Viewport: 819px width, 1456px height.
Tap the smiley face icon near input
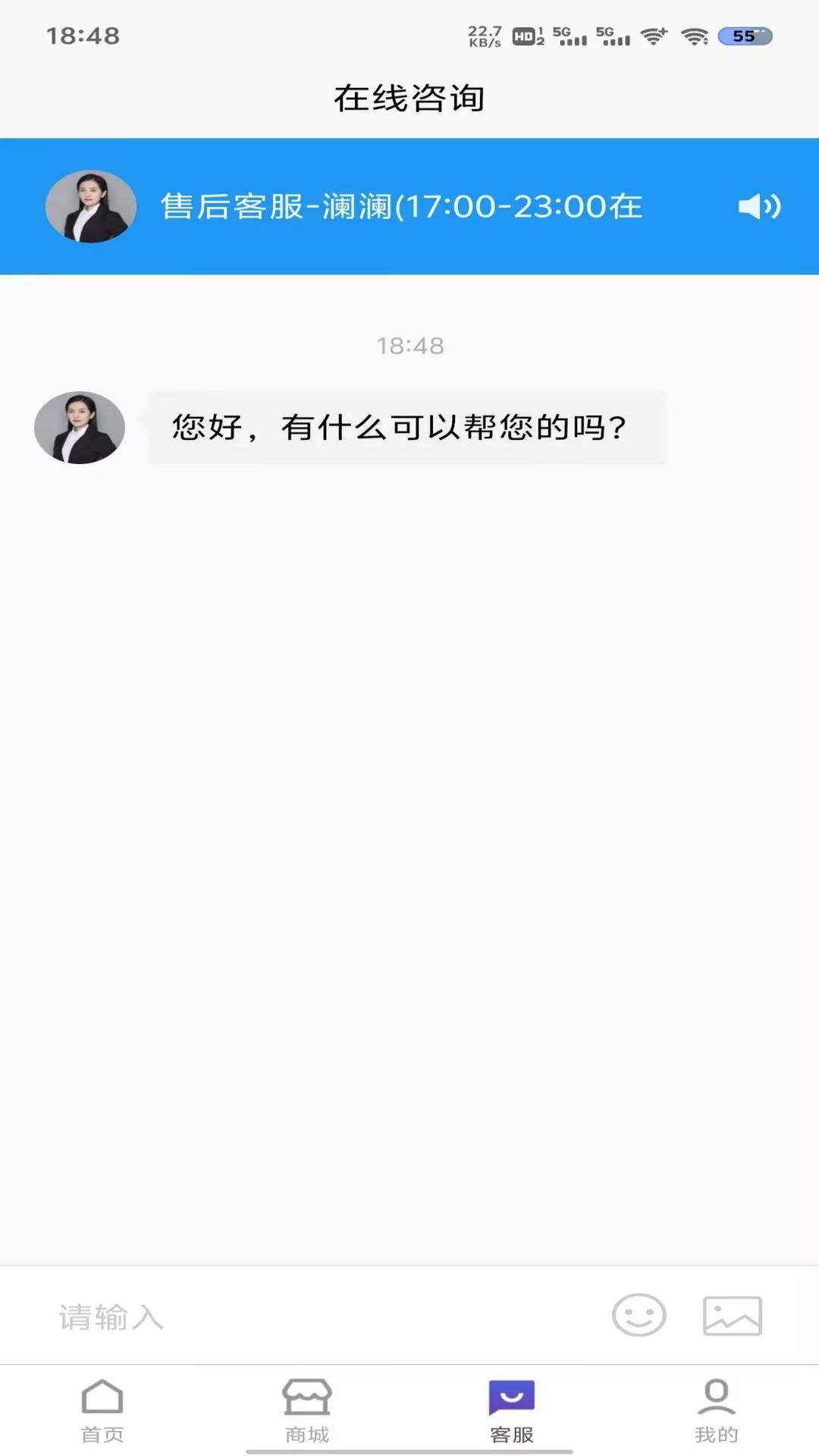point(639,1316)
